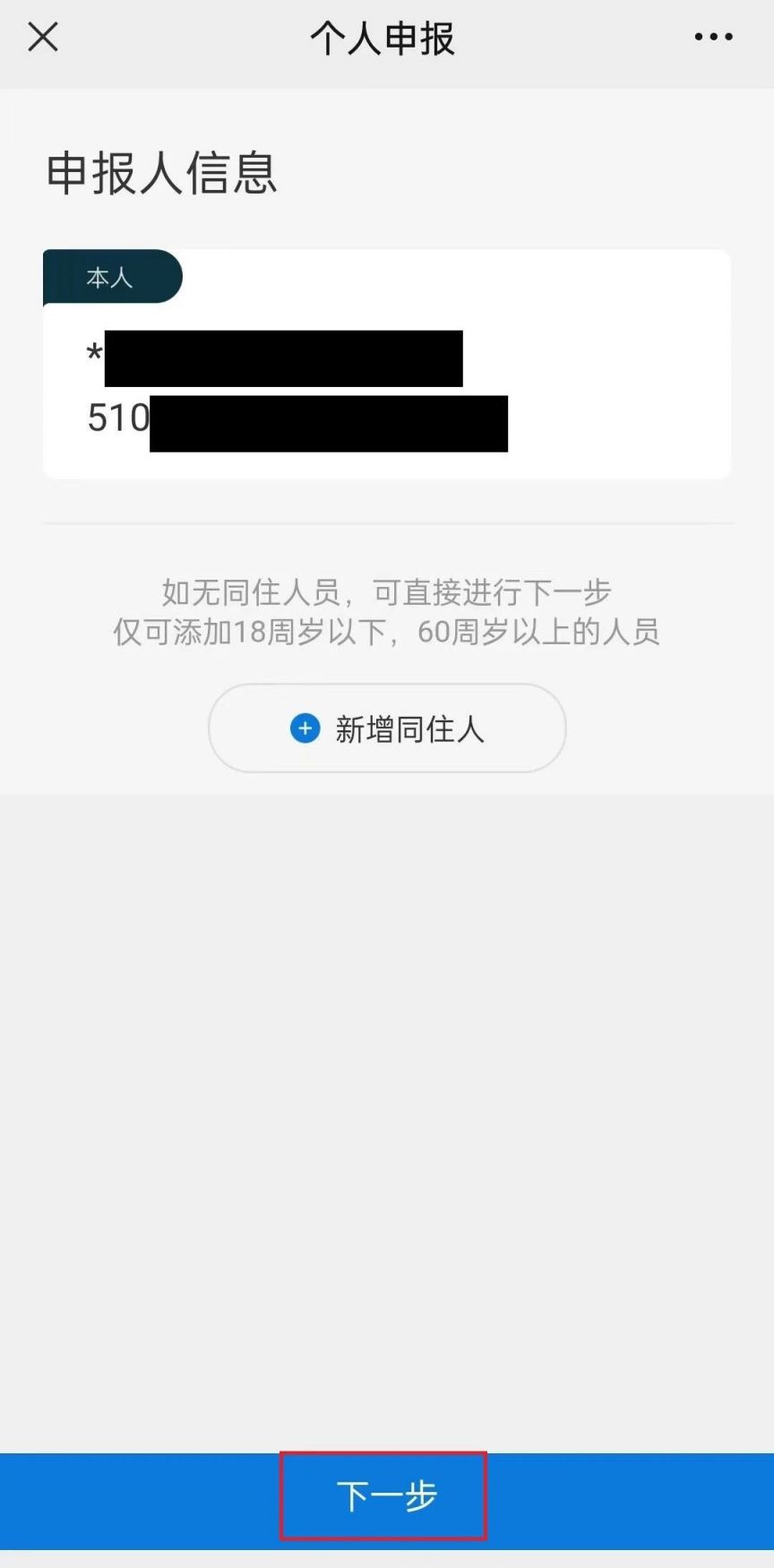
Task: Close the 个人申报 page
Action: (42, 38)
